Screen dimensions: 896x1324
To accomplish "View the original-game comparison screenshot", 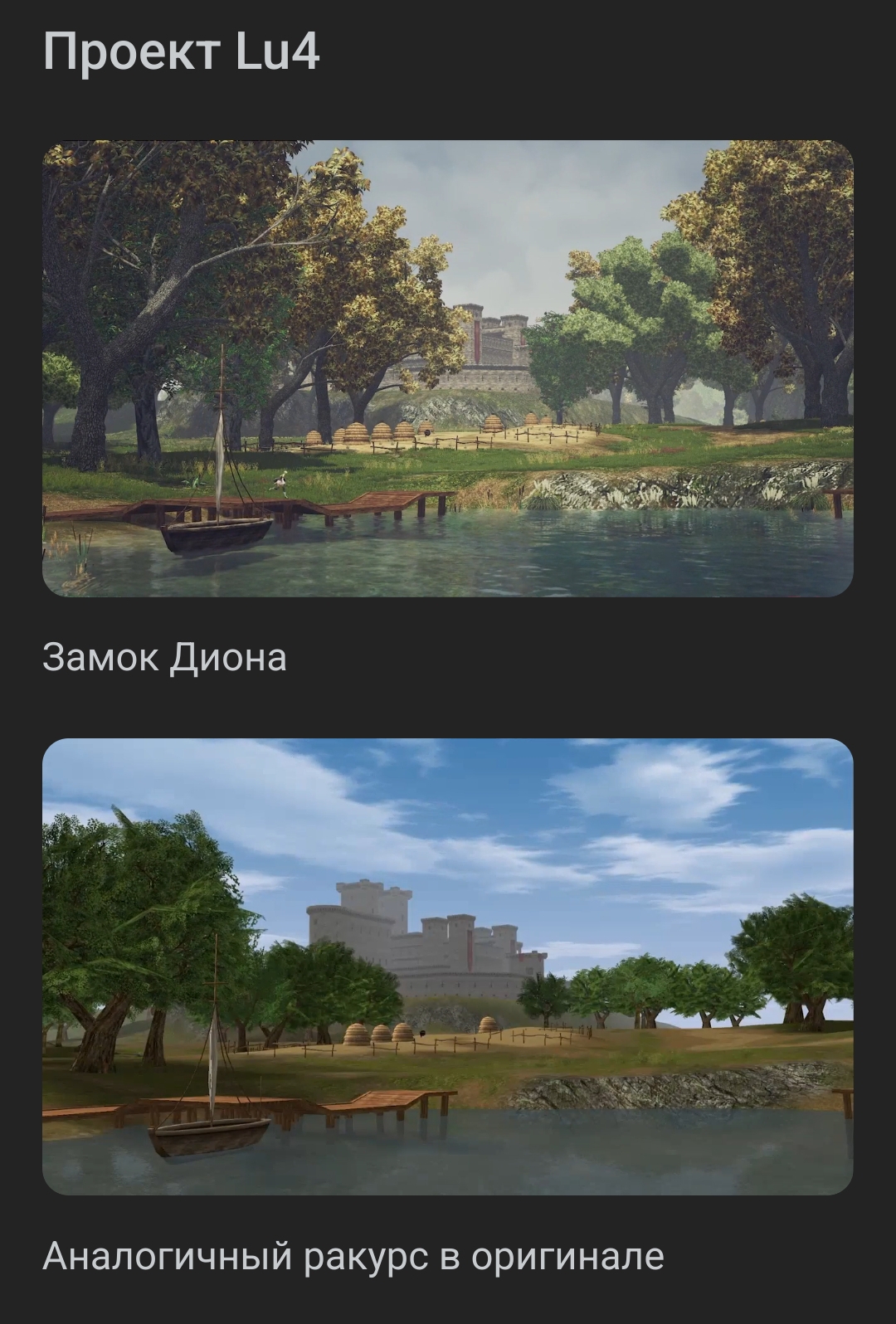I will [448, 966].
